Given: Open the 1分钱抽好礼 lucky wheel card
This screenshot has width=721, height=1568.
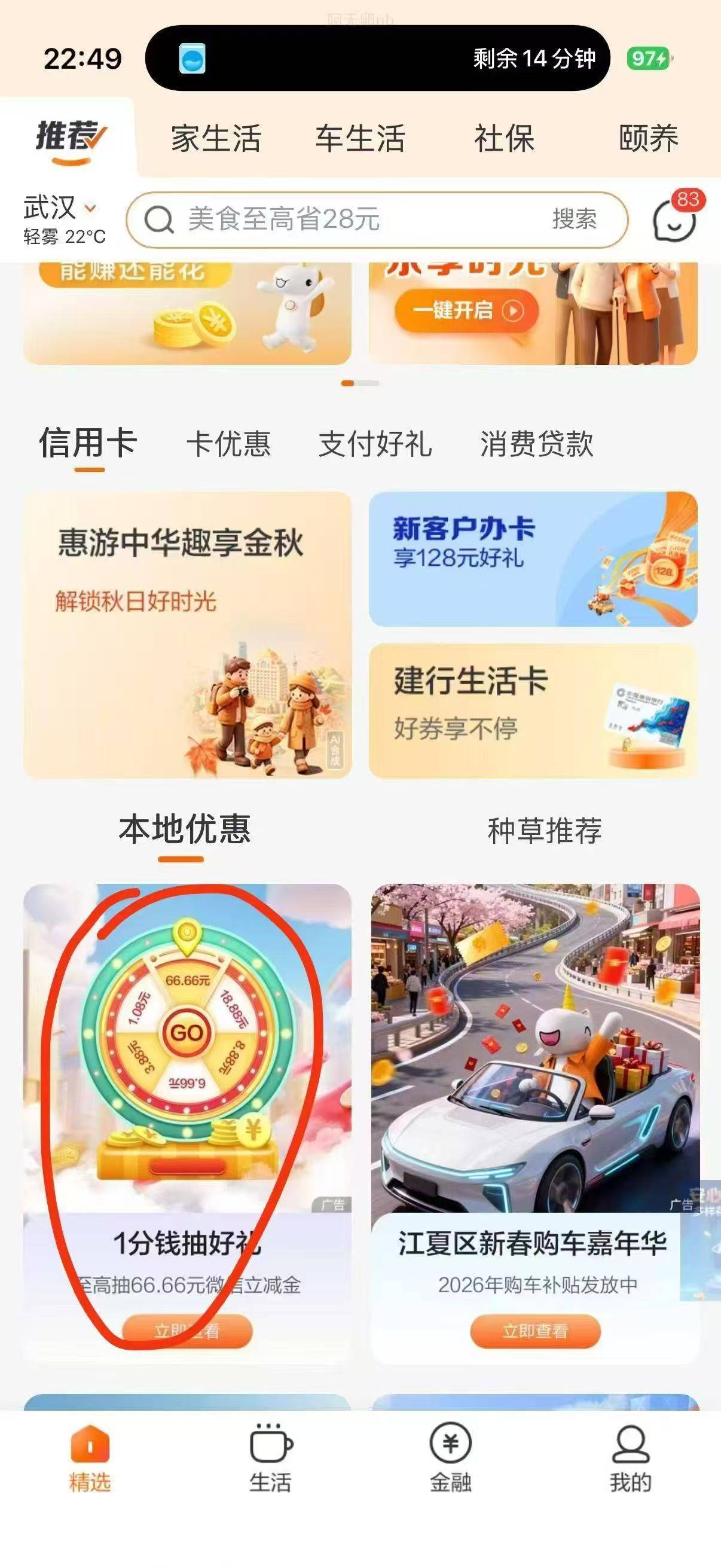Looking at the screenshot, I should click(x=187, y=1124).
